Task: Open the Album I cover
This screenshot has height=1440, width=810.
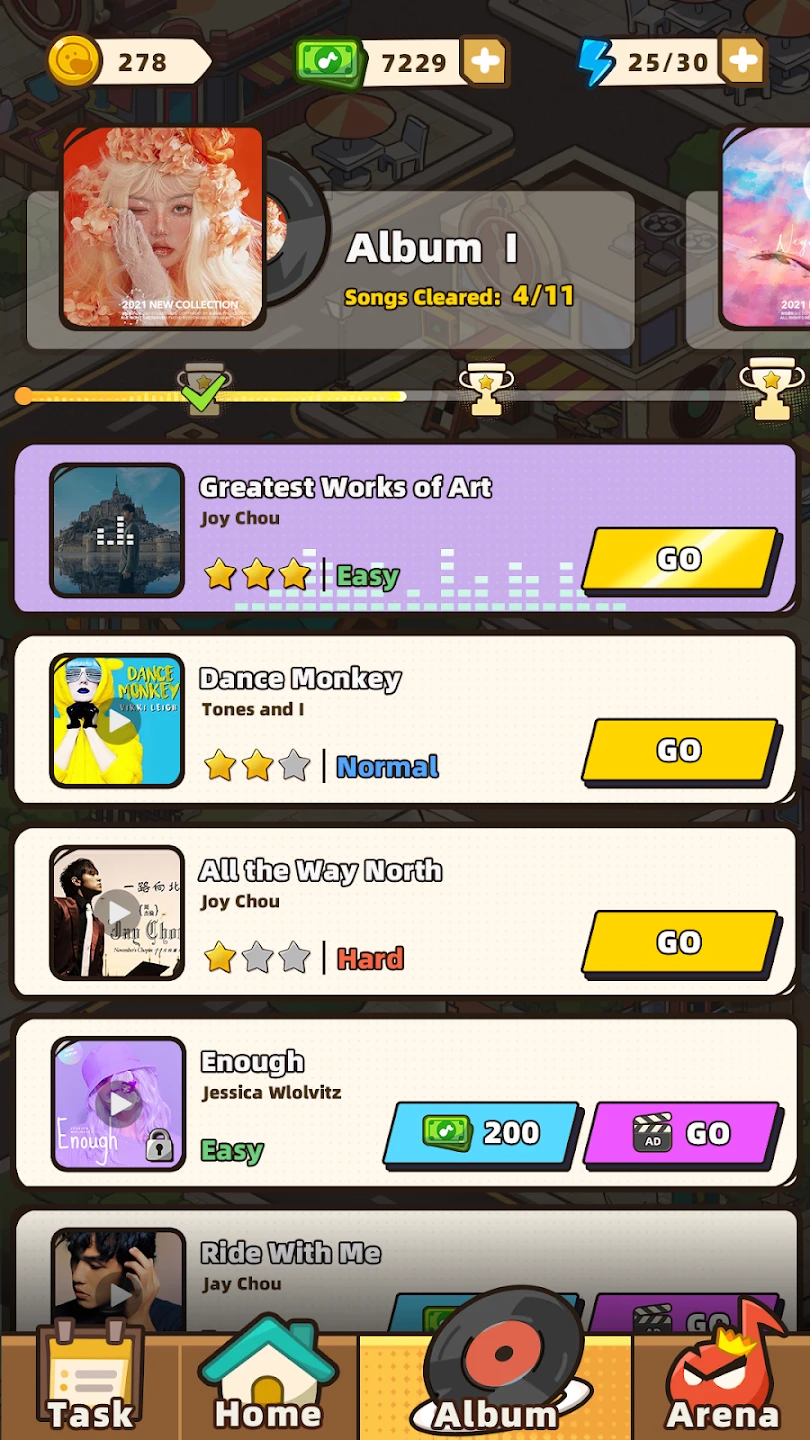Action: click(164, 228)
